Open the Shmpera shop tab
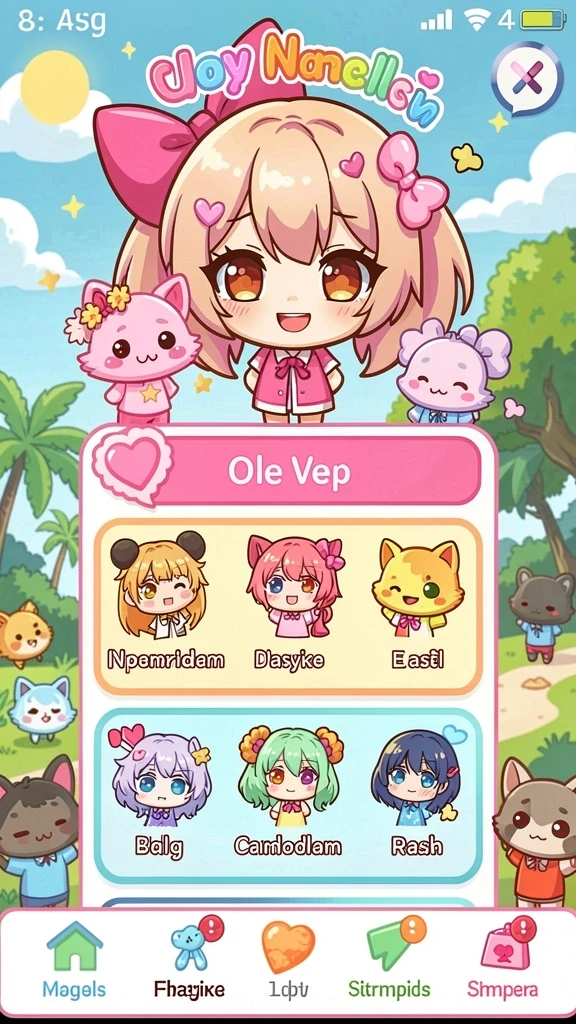Image resolution: width=576 pixels, height=1024 pixels. point(503,959)
